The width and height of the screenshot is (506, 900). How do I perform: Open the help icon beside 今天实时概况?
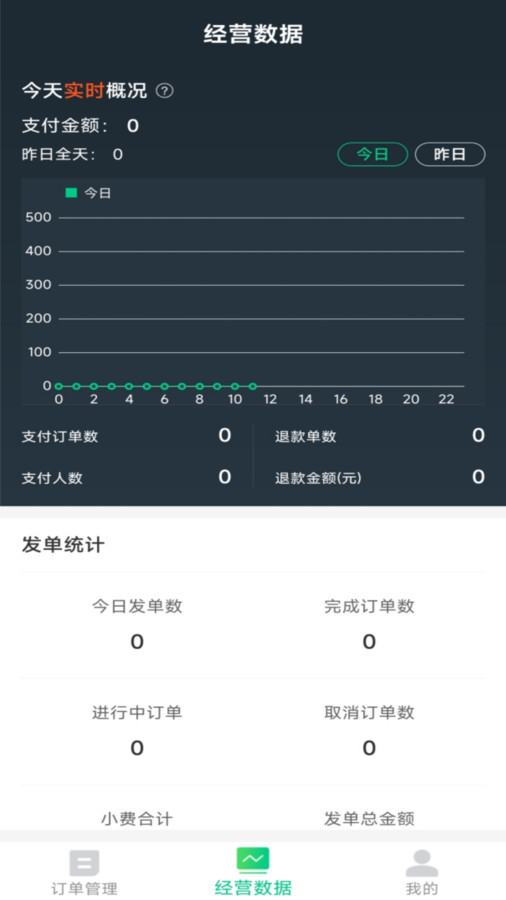(165, 91)
